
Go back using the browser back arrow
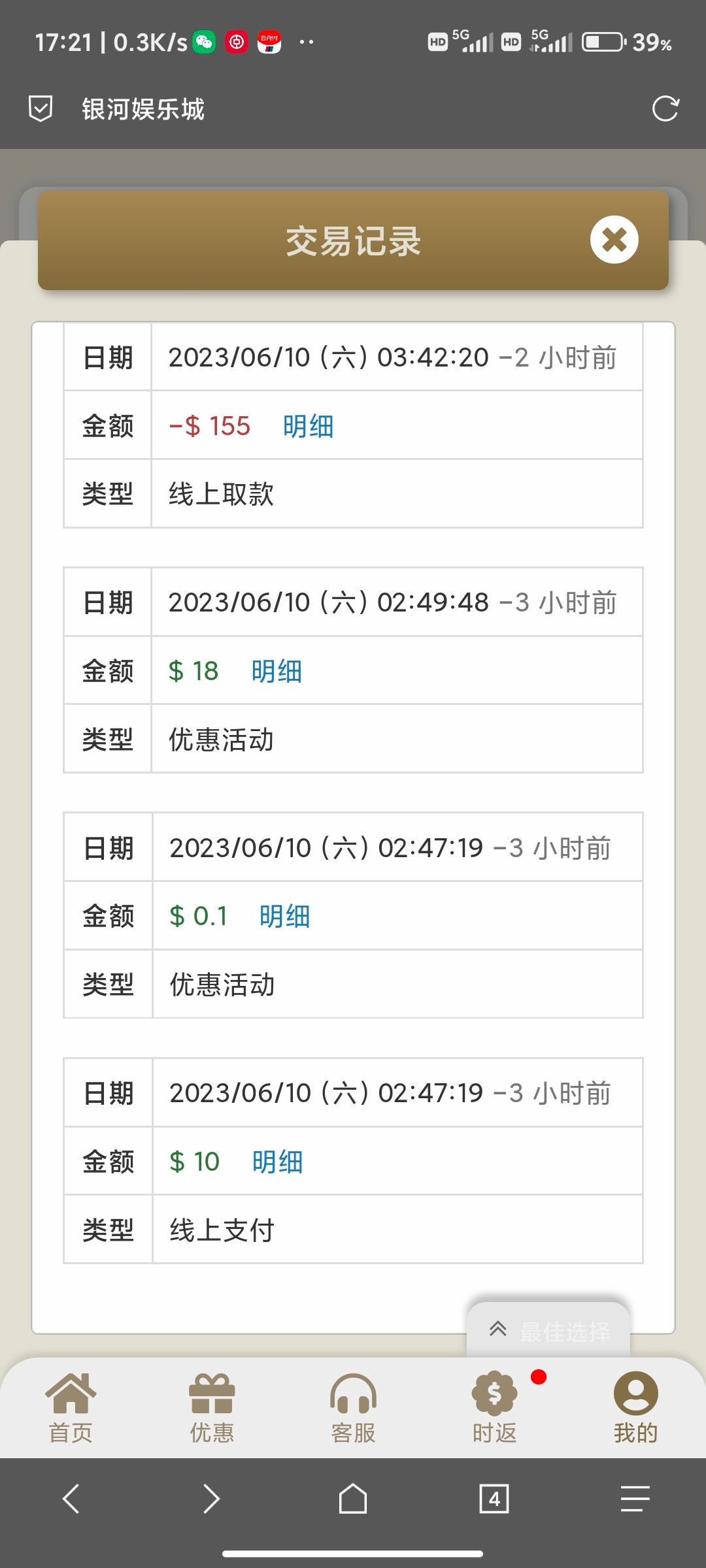click(71, 1498)
